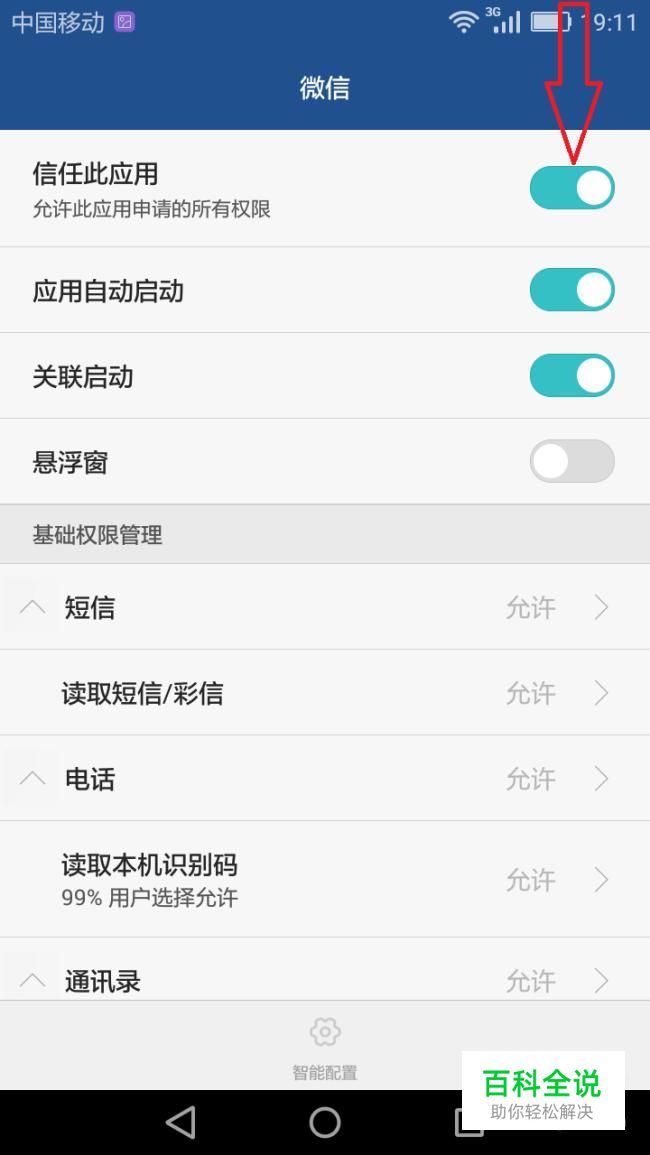Viewport: 650px width, 1155px height.
Task: Collapse the 短信 permission group
Action: 32,608
